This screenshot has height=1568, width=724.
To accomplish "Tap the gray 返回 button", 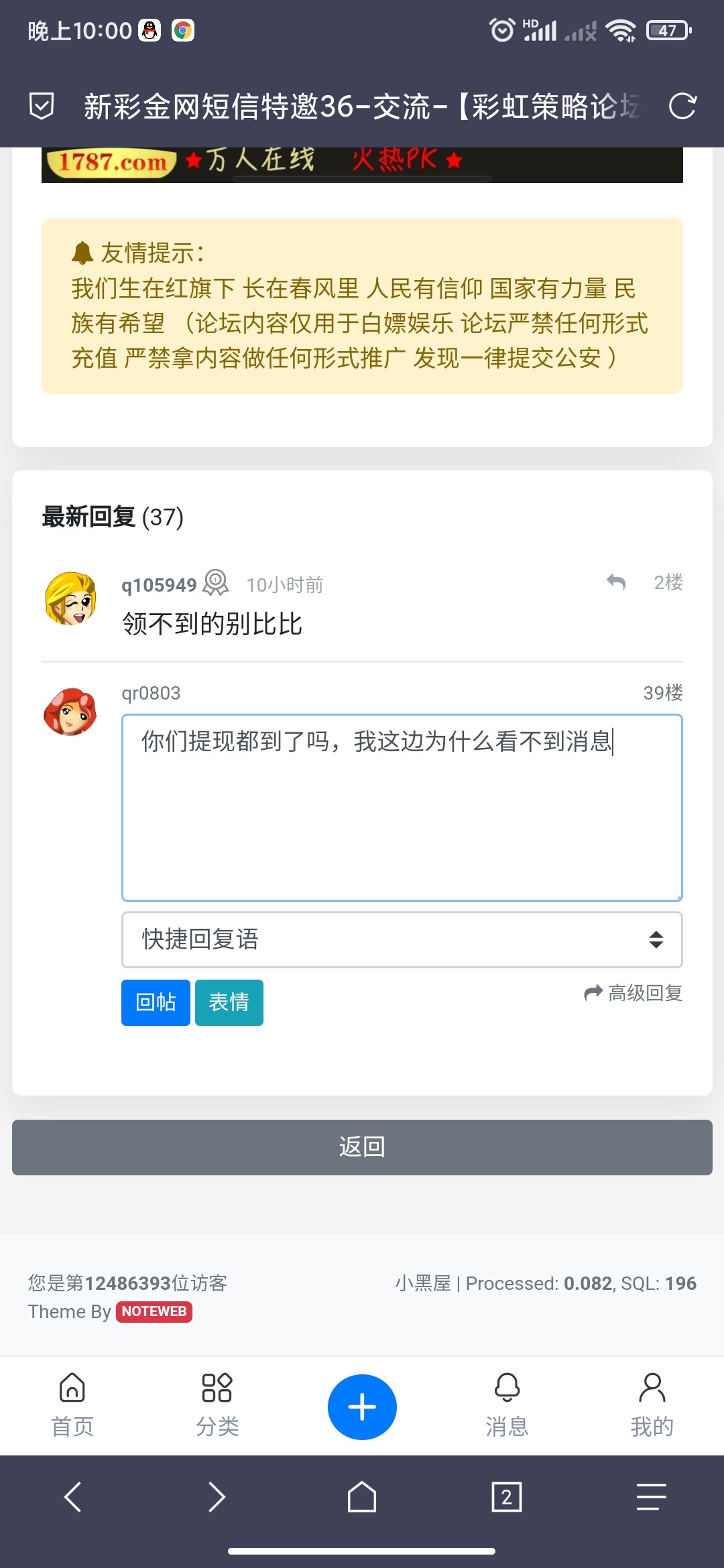I will coord(362,1147).
